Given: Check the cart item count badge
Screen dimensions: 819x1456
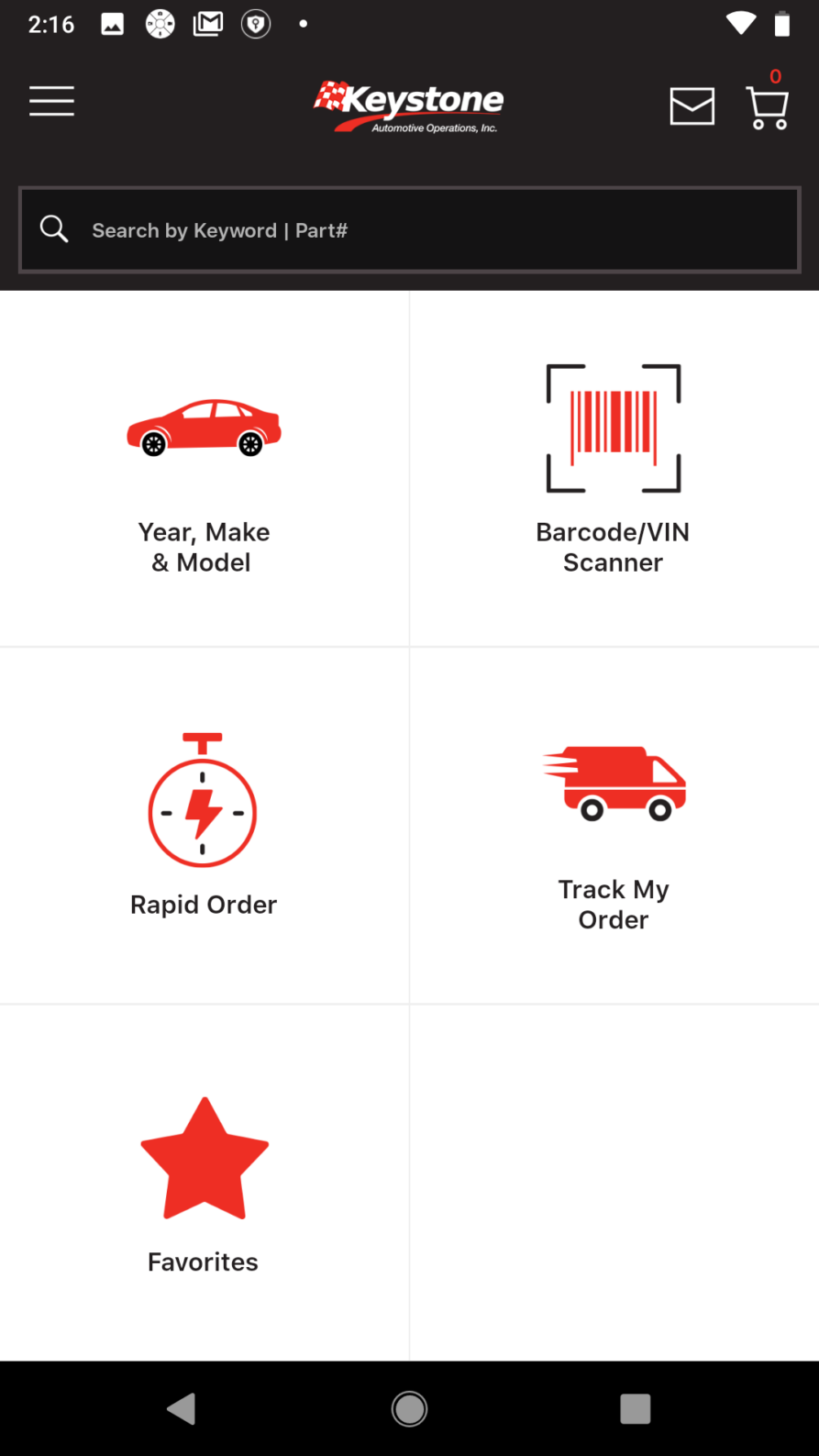Looking at the screenshot, I should pos(775,77).
